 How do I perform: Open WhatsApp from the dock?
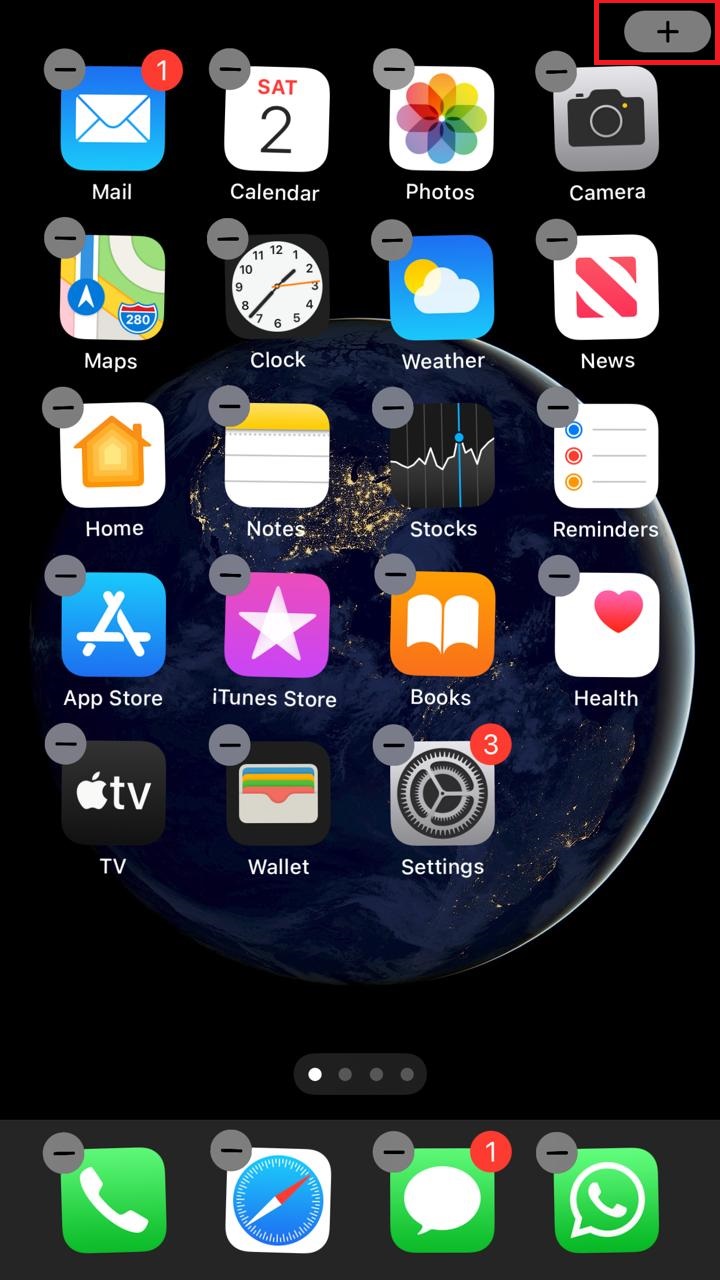(x=606, y=1200)
